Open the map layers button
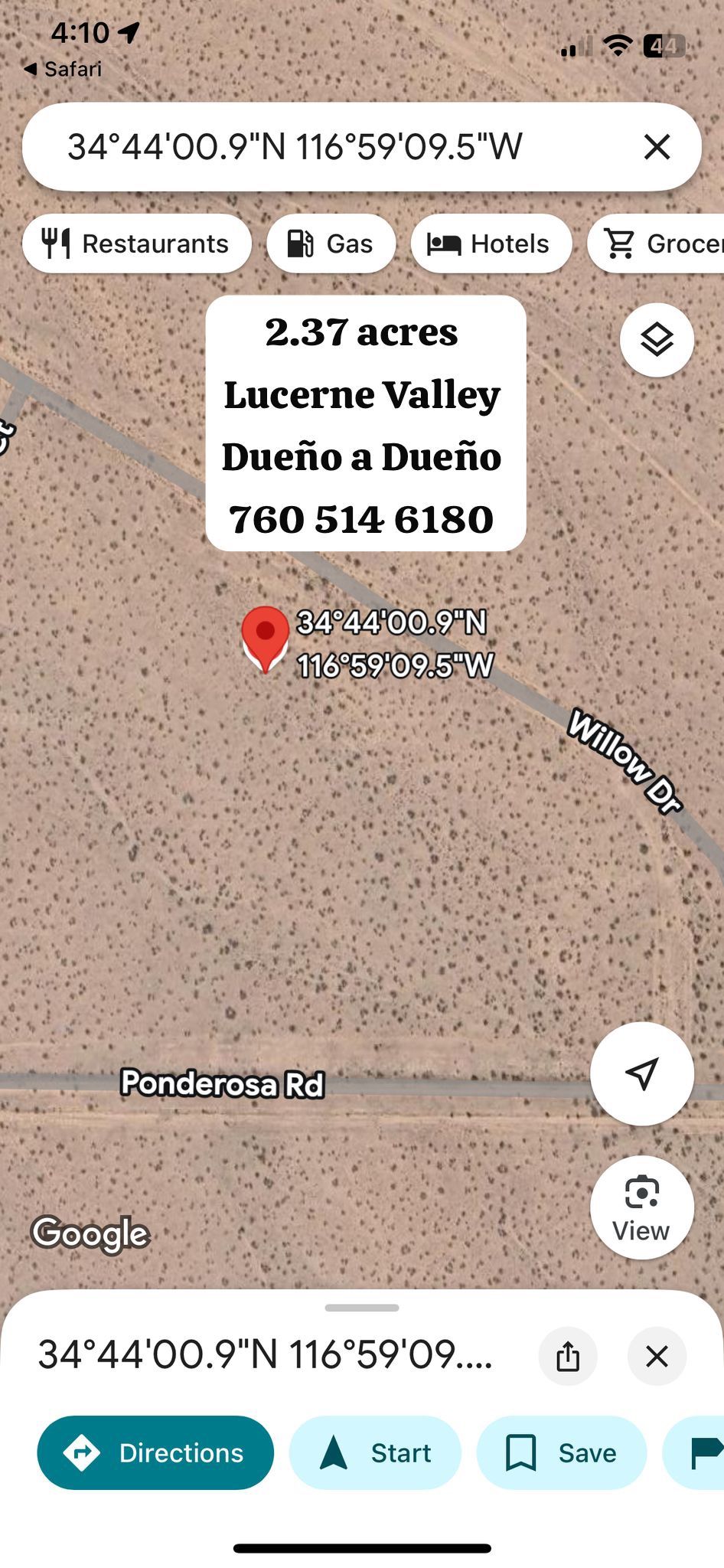 pos(657,340)
